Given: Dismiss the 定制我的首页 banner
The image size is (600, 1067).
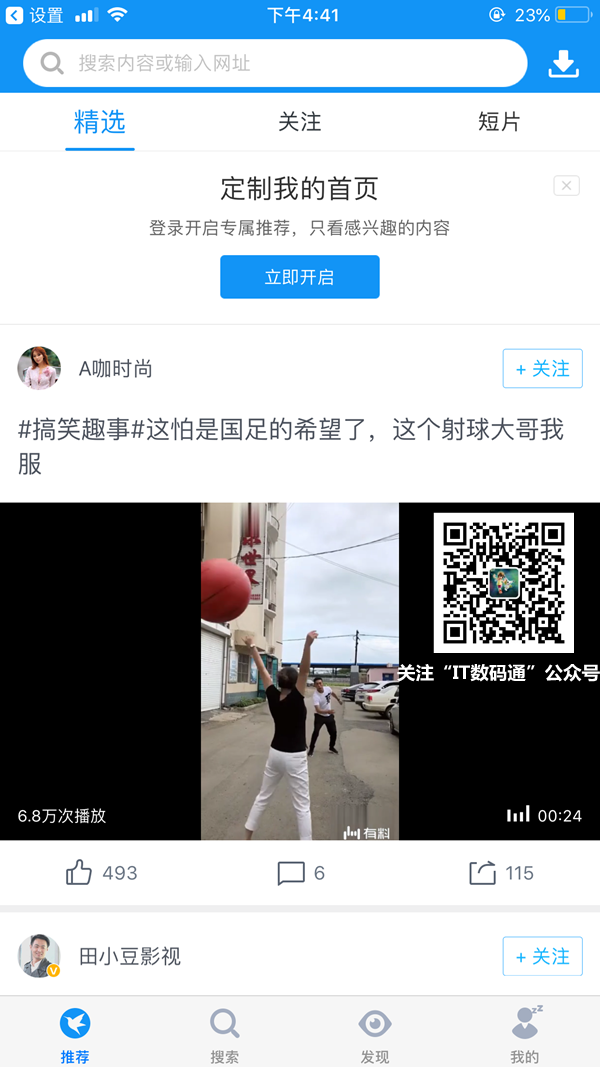Looking at the screenshot, I should (x=566, y=186).
